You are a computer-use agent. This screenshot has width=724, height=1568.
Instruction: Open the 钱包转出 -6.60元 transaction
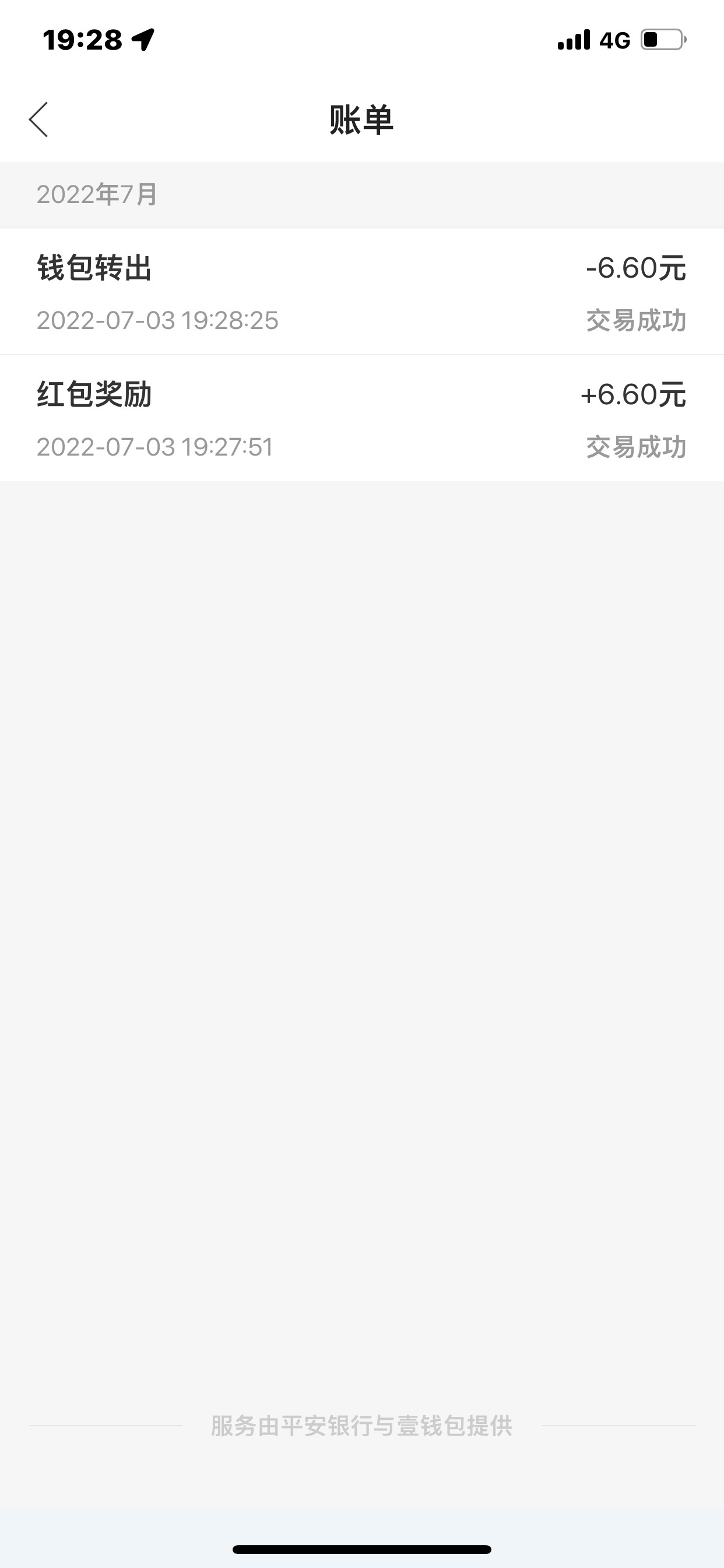(x=361, y=292)
